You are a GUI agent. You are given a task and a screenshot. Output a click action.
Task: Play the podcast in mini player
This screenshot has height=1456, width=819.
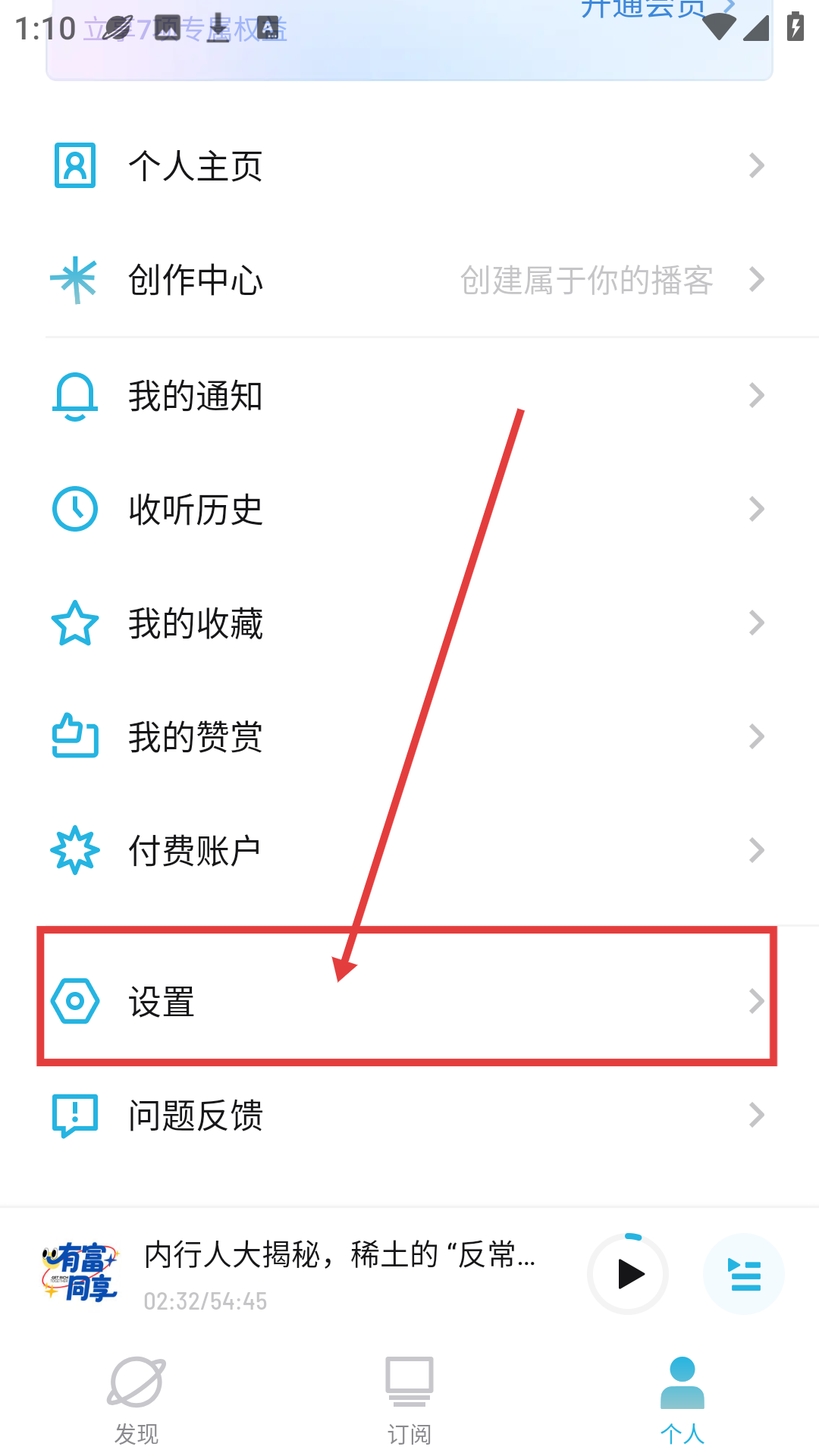[x=628, y=1274]
